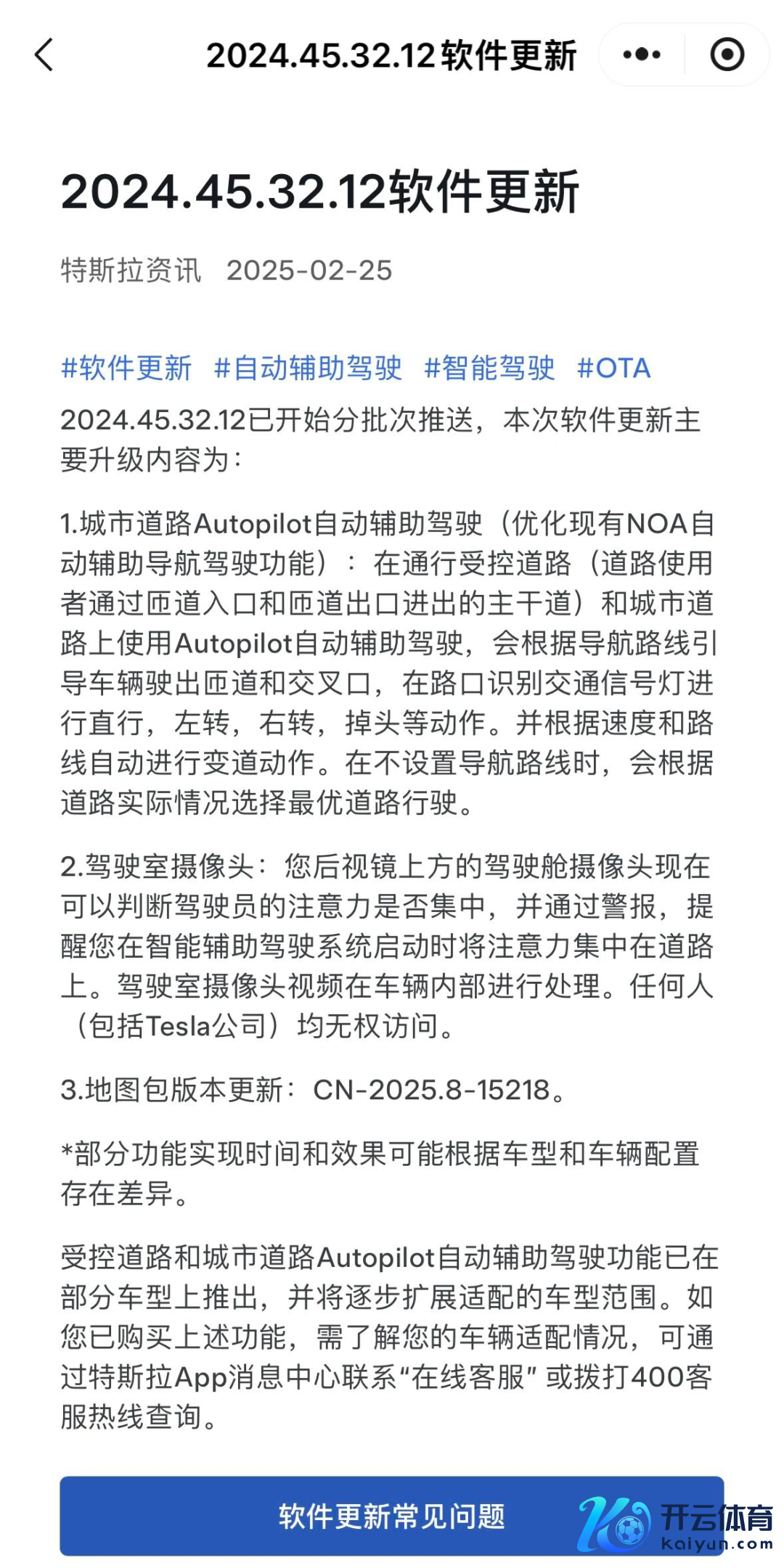This screenshot has height=1568, width=784.
Task: Close the mini program with the circle button
Action: click(727, 55)
